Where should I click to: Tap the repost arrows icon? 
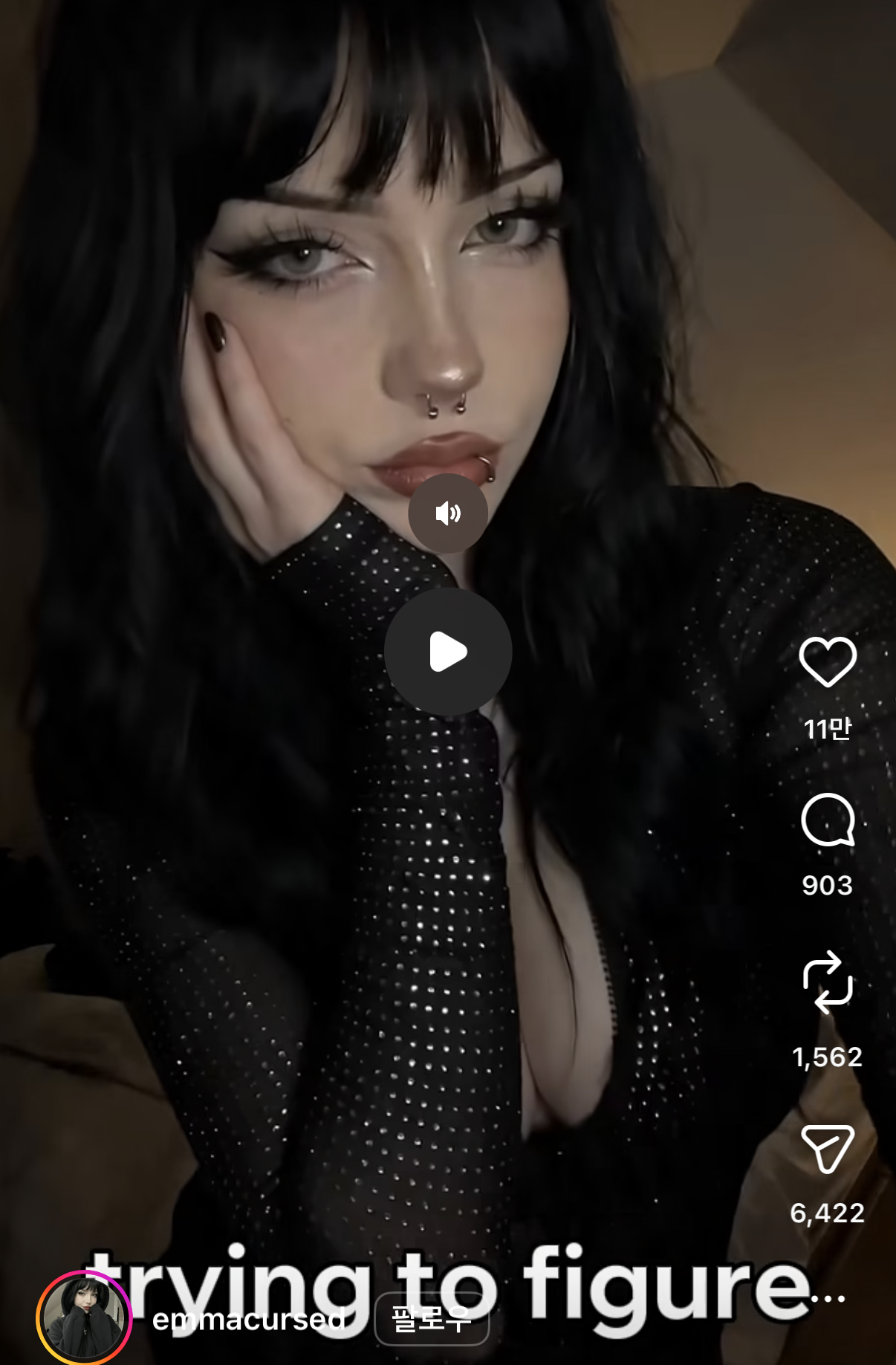pyautogui.click(x=828, y=982)
